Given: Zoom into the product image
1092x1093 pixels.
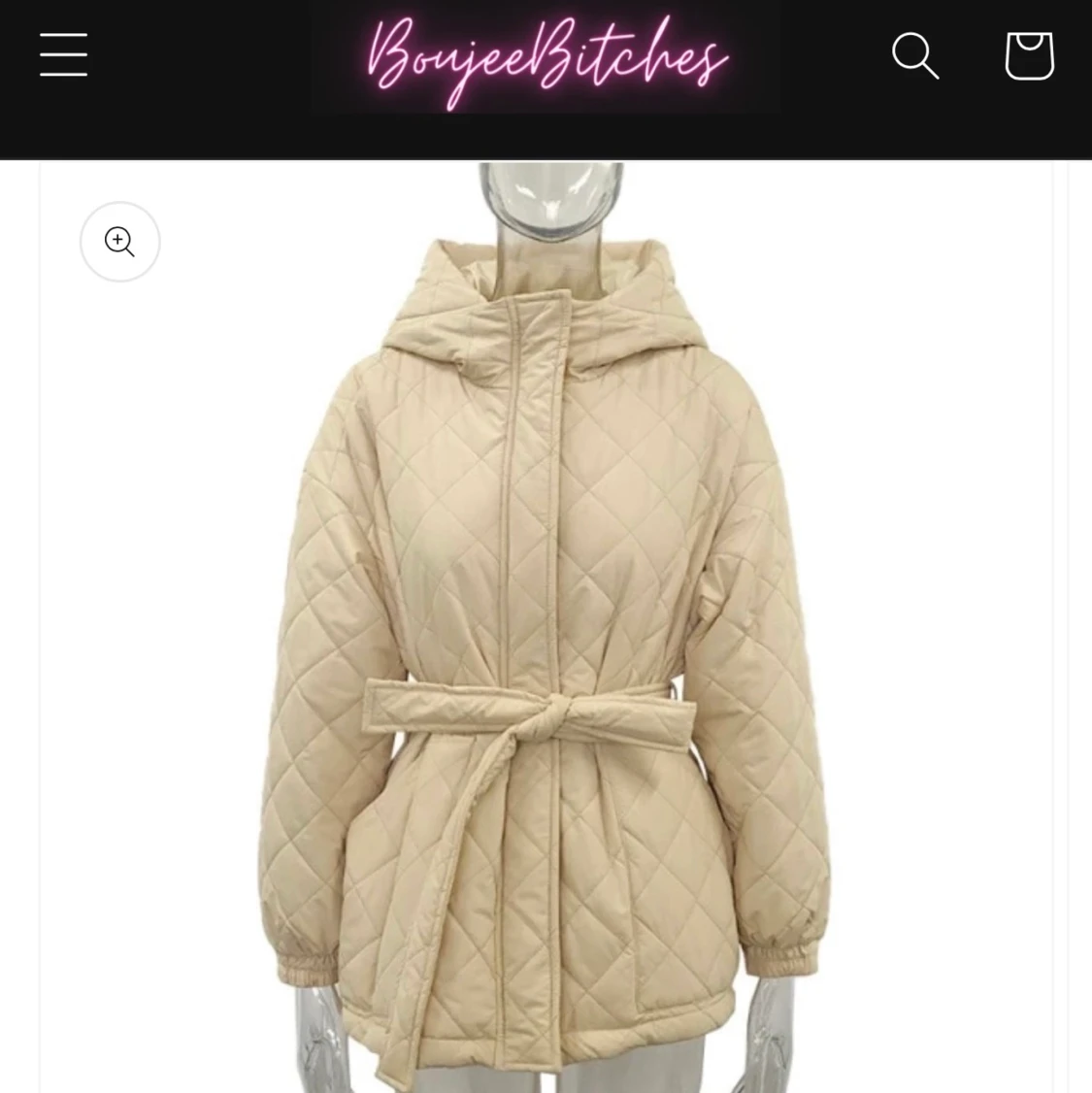Looking at the screenshot, I should point(119,242).
